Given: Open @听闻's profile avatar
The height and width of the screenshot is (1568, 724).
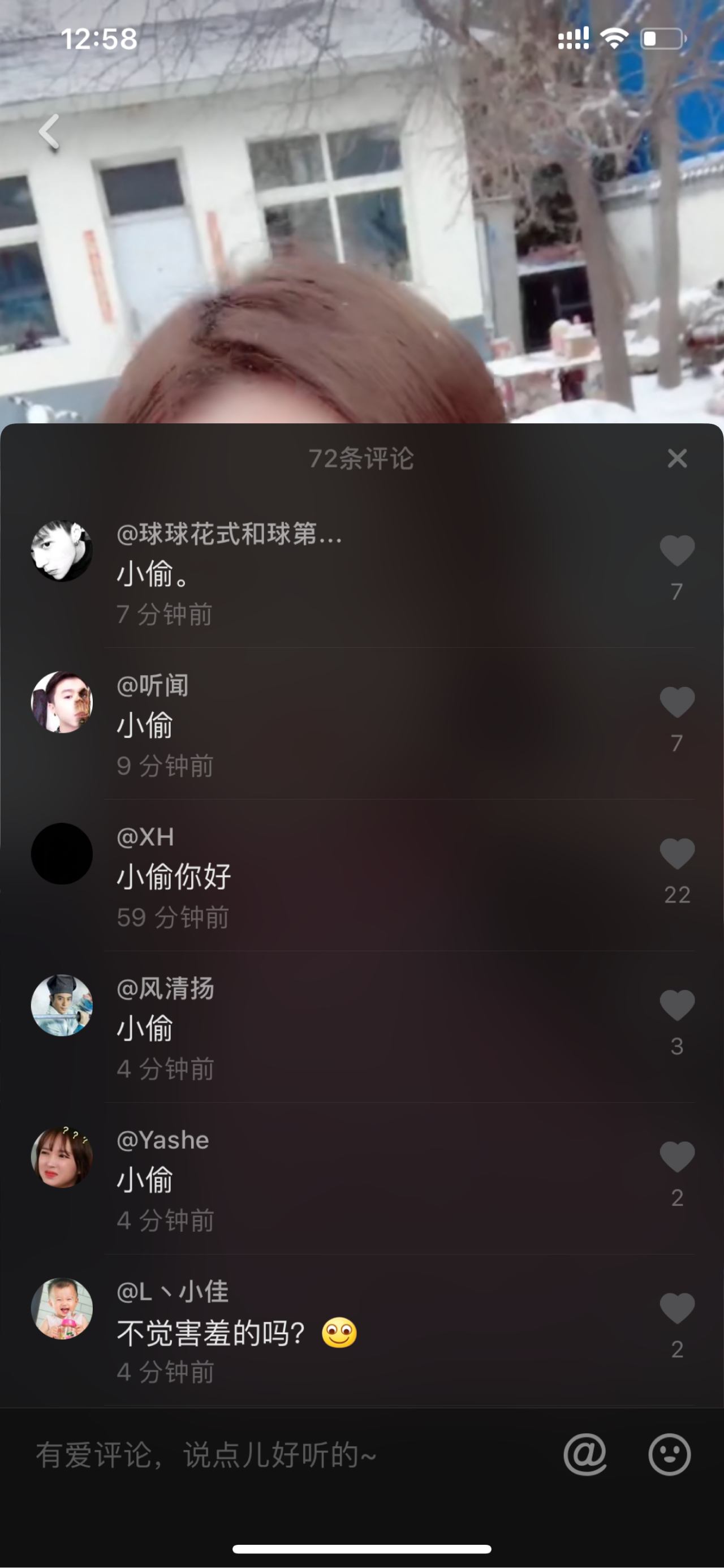Looking at the screenshot, I should coord(62,702).
